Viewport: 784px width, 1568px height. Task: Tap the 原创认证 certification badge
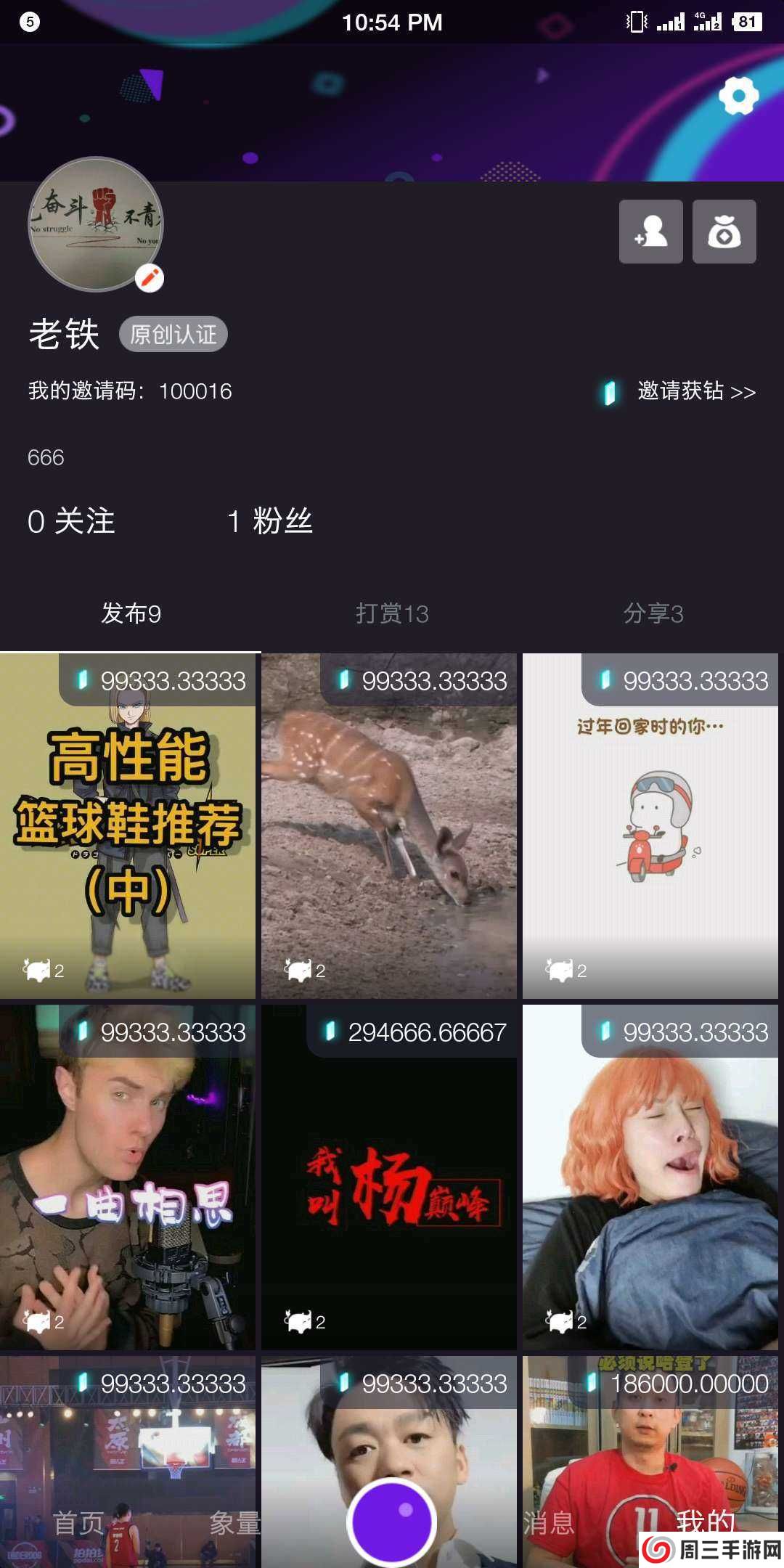point(173,333)
